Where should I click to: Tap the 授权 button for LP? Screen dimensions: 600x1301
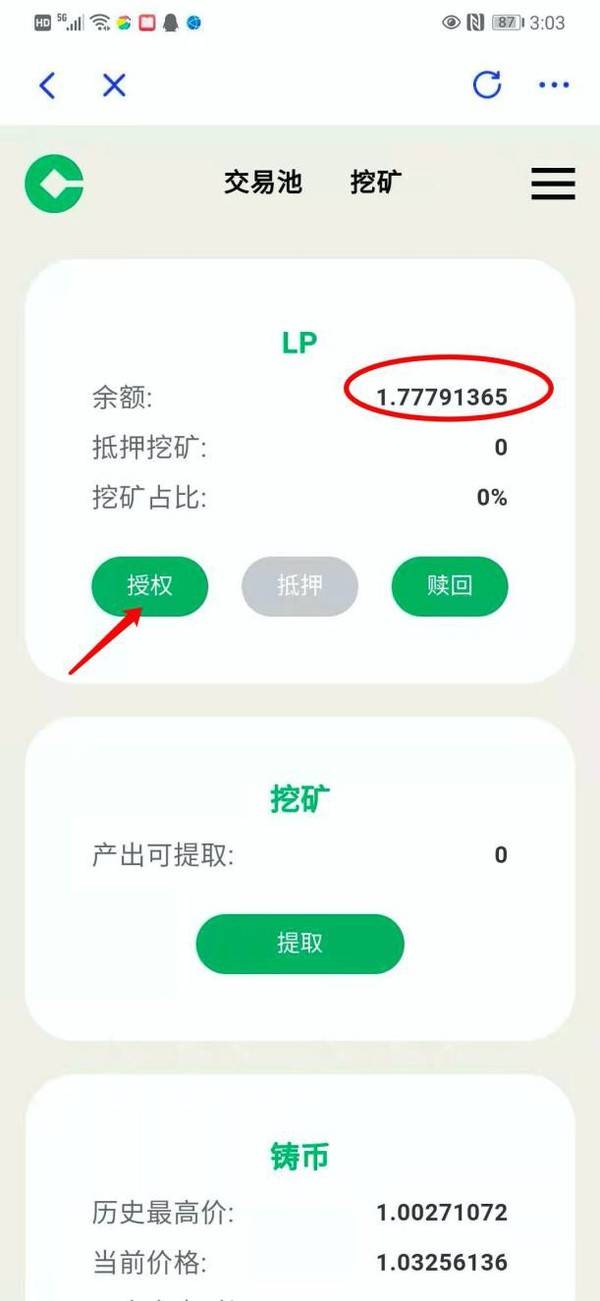(x=150, y=586)
